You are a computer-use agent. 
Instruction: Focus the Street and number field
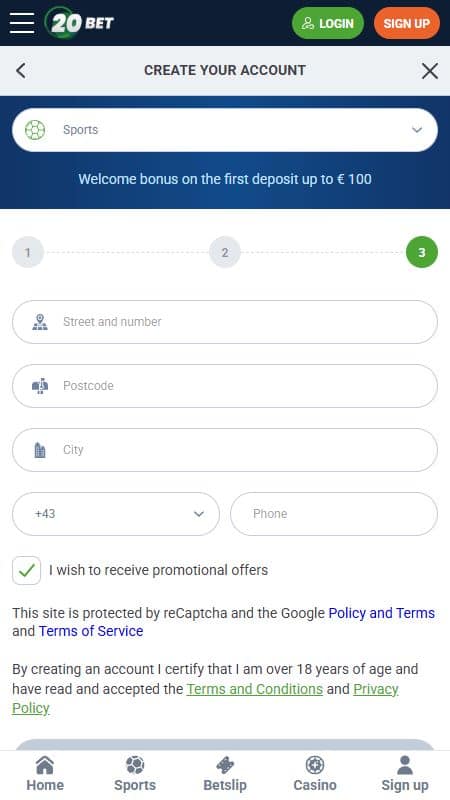pos(224,322)
